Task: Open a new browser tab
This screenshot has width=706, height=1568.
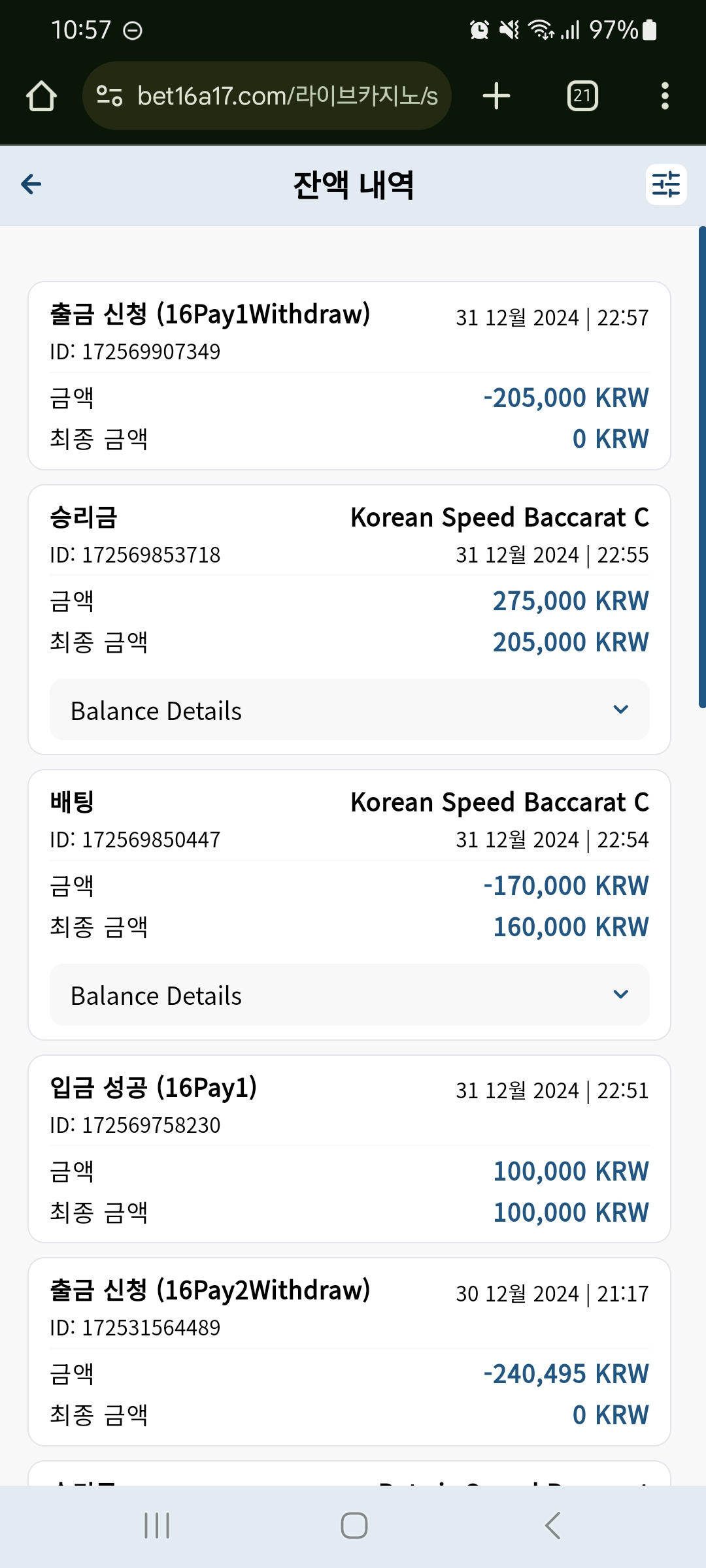Action: click(x=496, y=96)
